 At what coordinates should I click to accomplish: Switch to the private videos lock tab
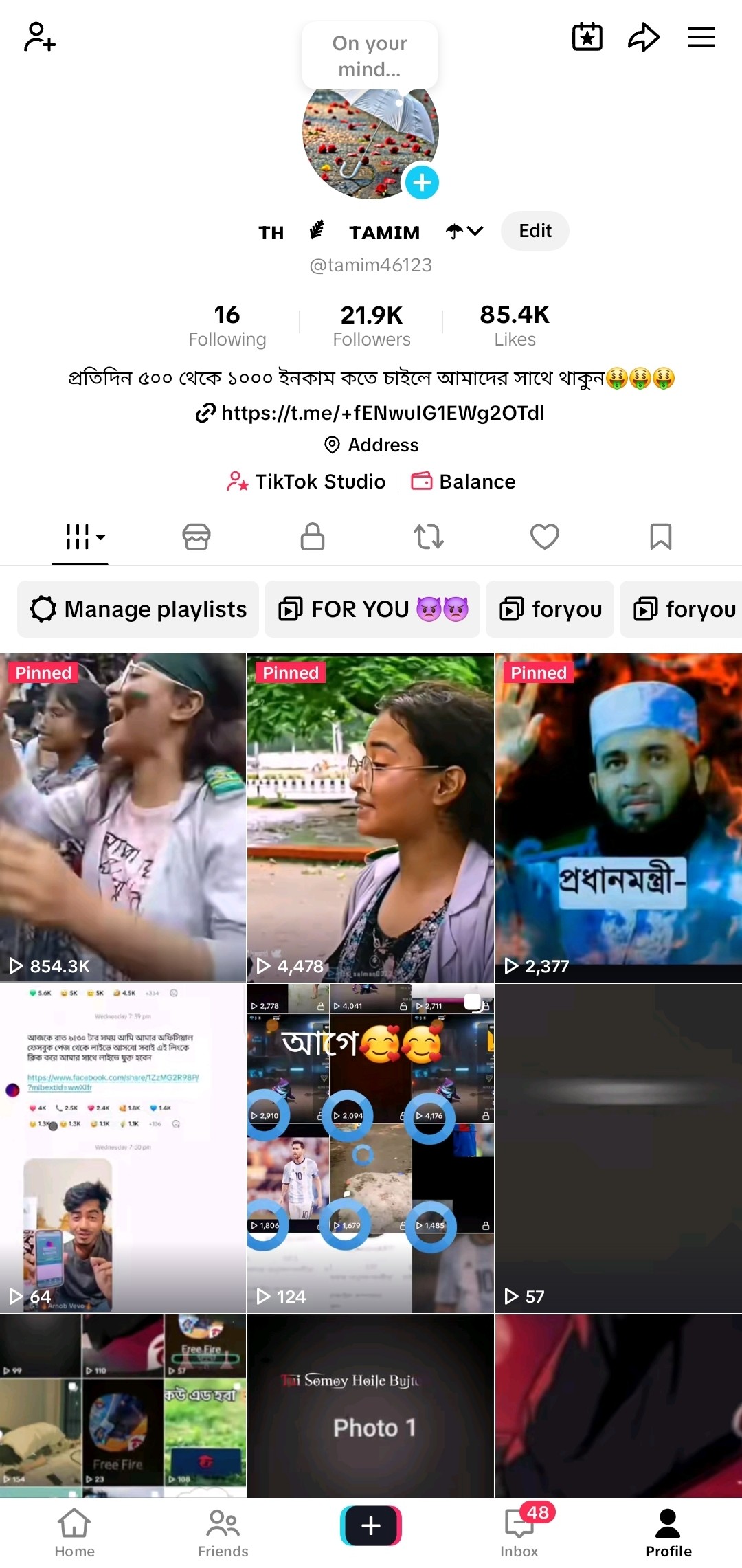click(313, 537)
